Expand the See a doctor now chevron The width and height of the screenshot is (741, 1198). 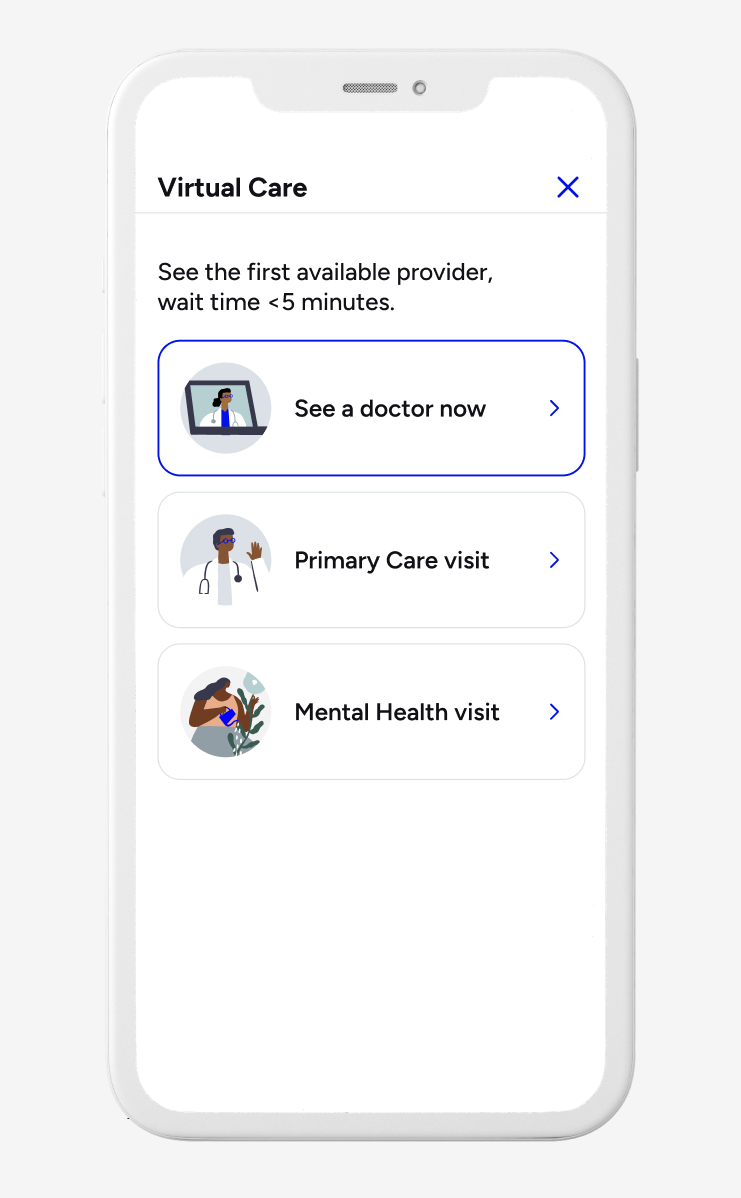click(553, 408)
